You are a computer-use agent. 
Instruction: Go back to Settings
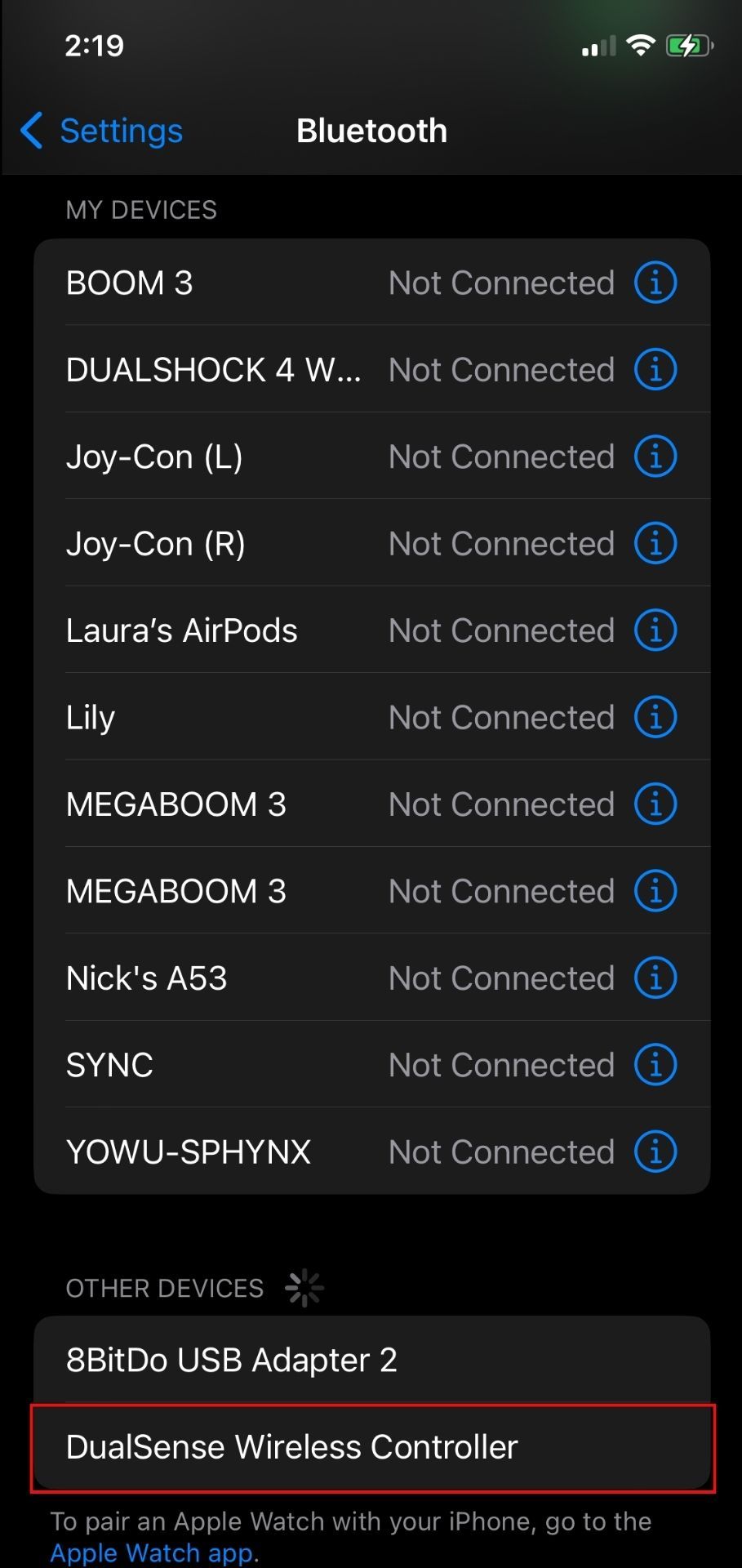[98, 130]
